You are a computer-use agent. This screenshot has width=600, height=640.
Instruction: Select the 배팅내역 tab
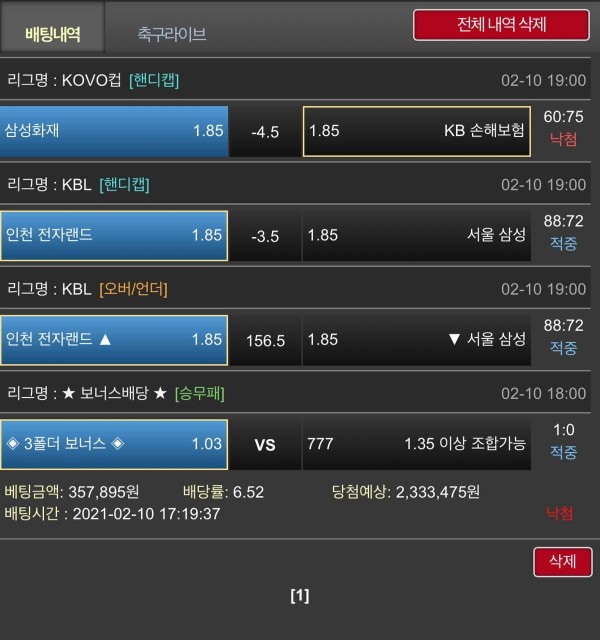coord(52,33)
